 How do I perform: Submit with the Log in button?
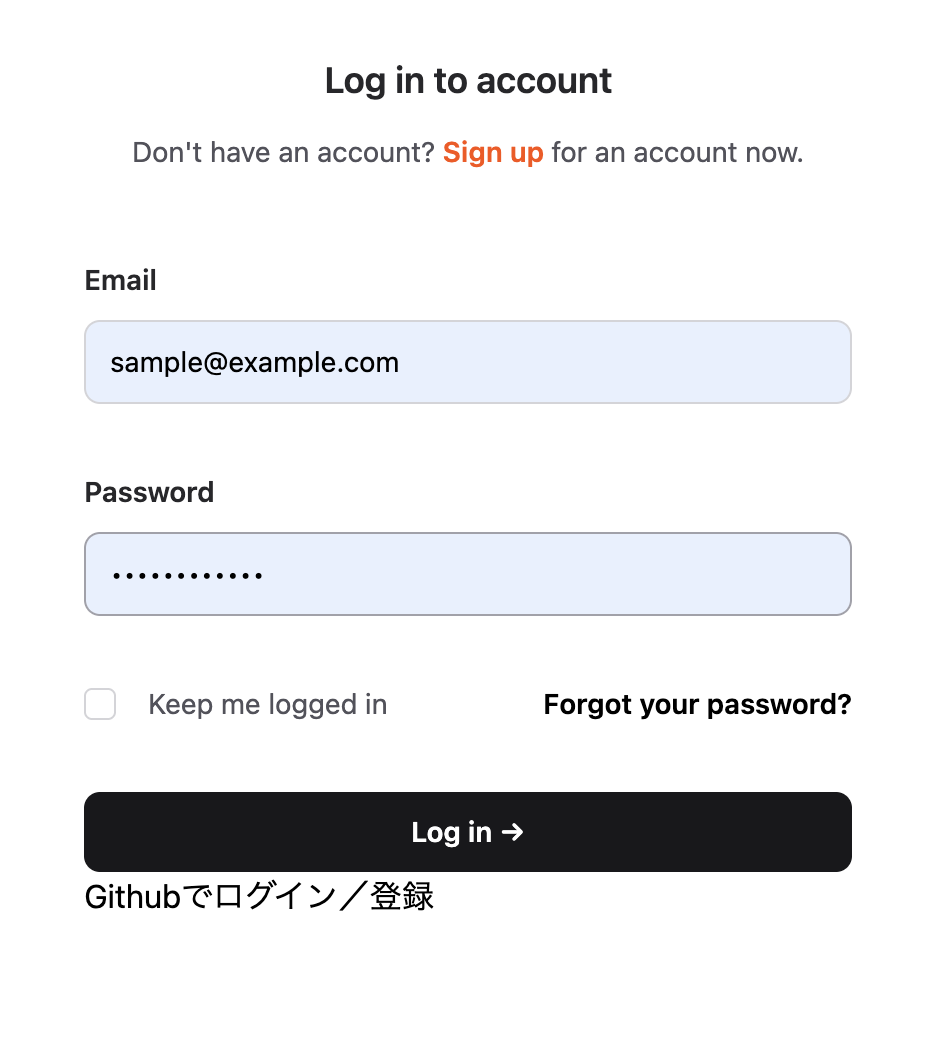click(467, 832)
